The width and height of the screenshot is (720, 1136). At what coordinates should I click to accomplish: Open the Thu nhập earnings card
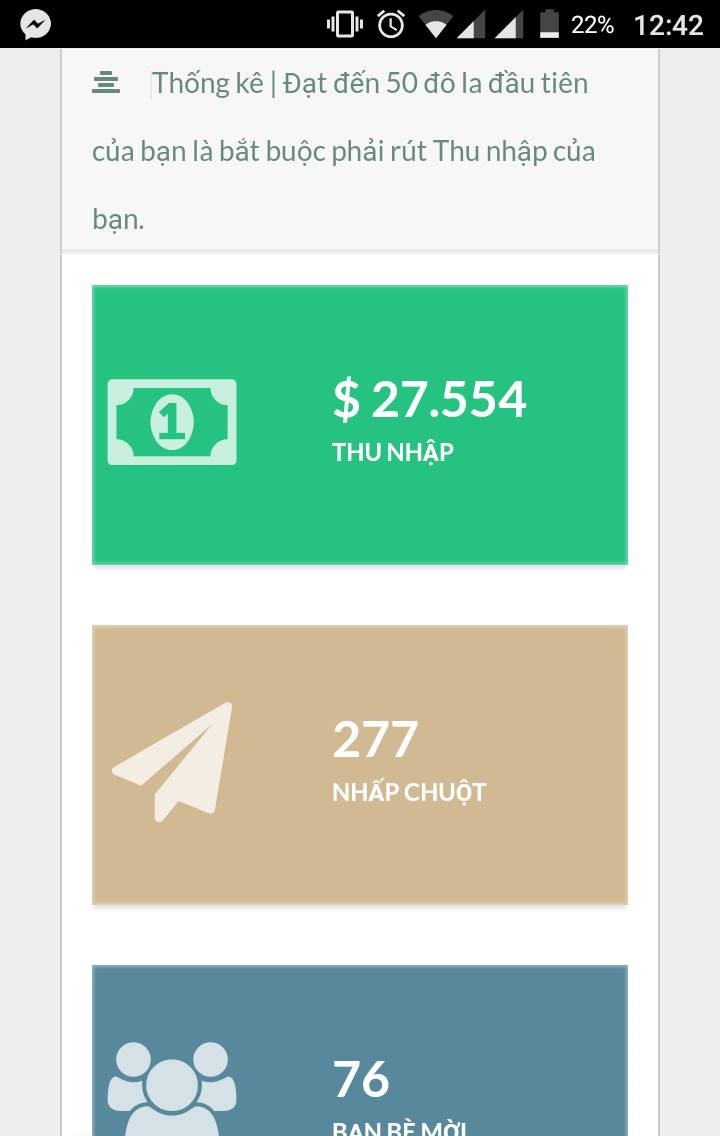pos(360,425)
